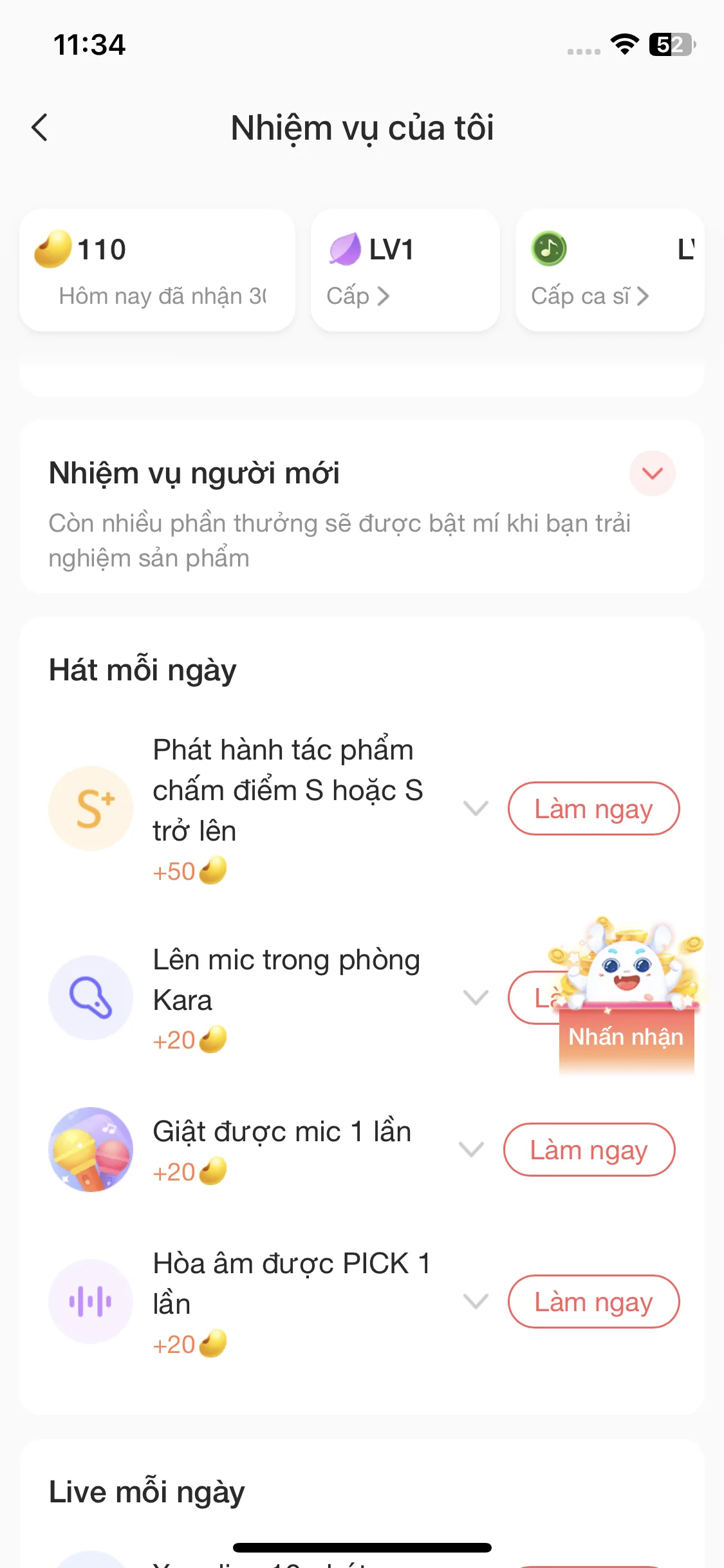Click the mic search icon for Kara room task
Viewport: 724px width, 1568px height.
point(90,997)
